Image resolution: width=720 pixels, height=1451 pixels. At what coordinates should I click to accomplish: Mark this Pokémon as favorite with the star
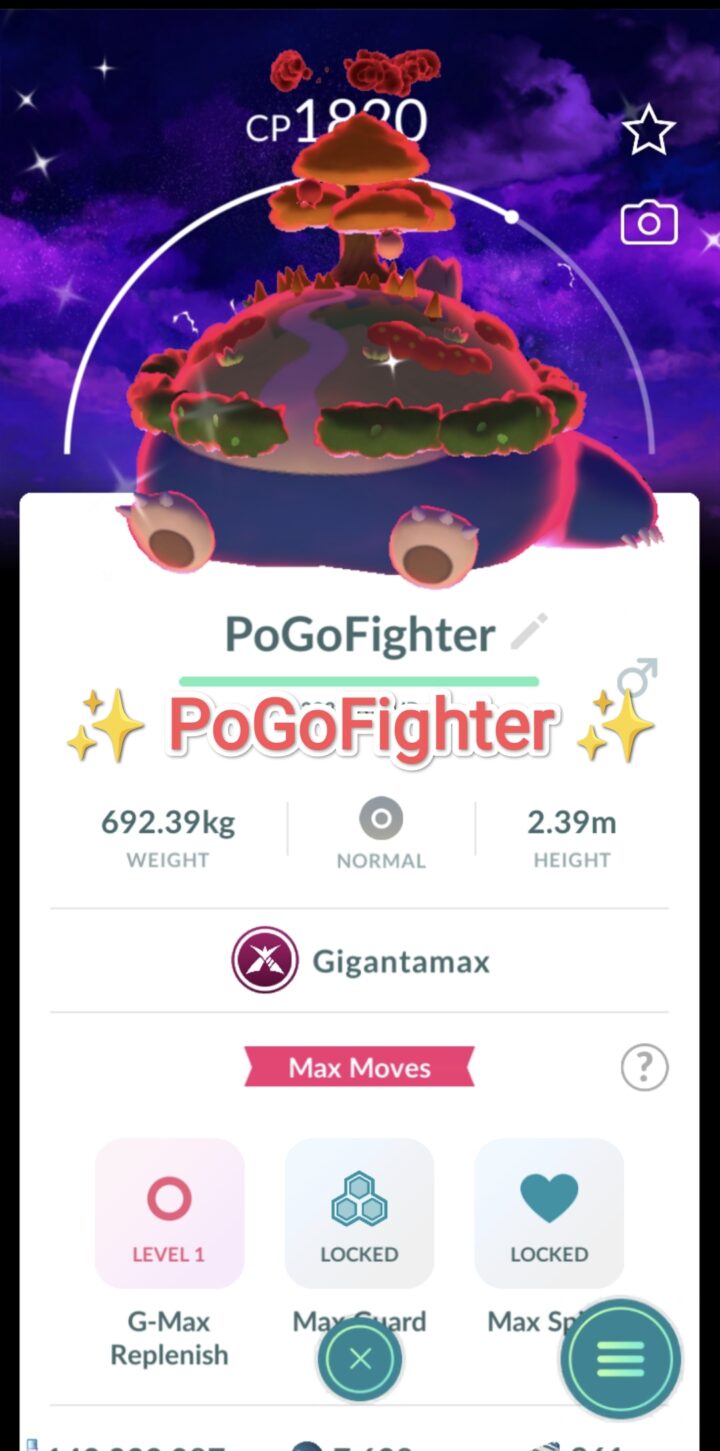click(x=648, y=131)
